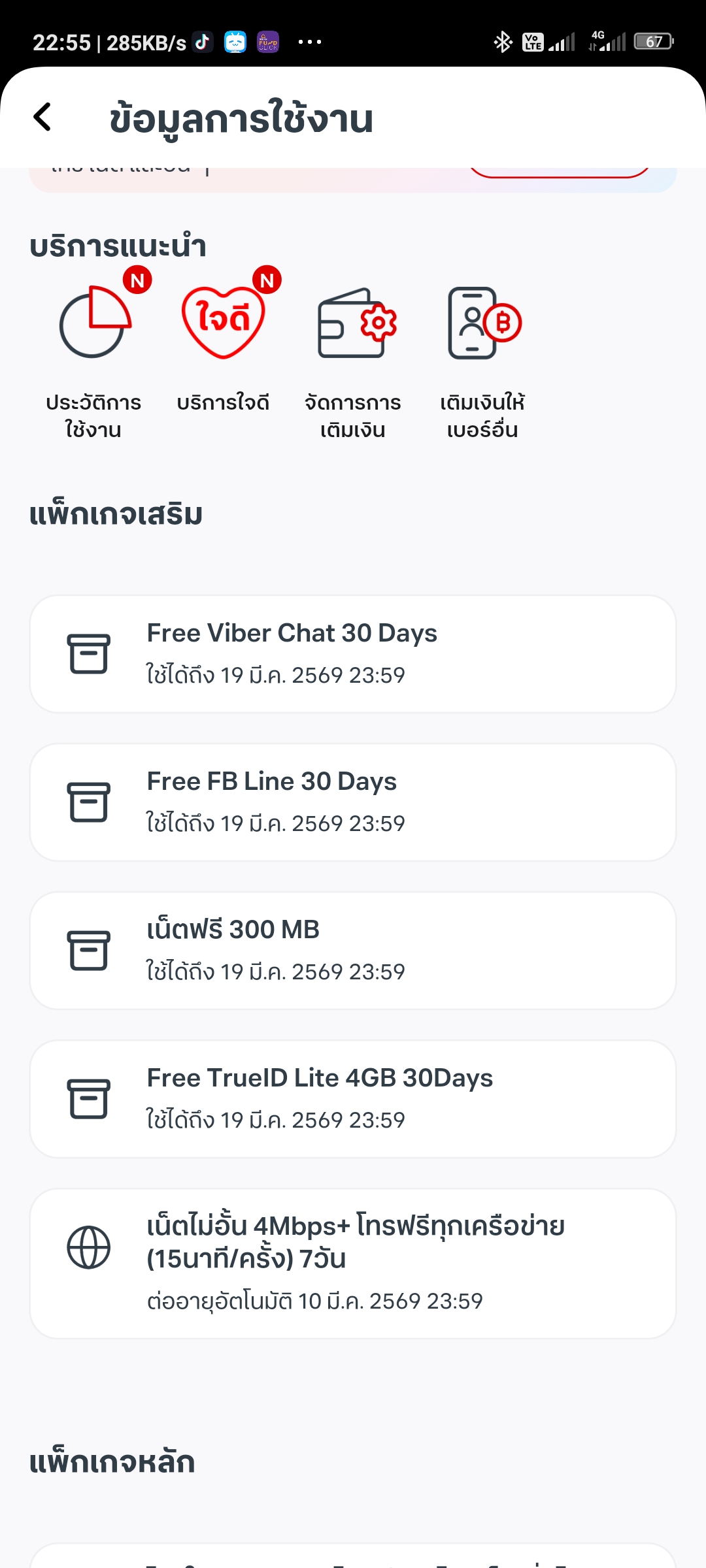Viewport: 706px width, 1568px height.
Task: View Free TrueID Lite 4GB 30Days details
Action: coord(353,1098)
